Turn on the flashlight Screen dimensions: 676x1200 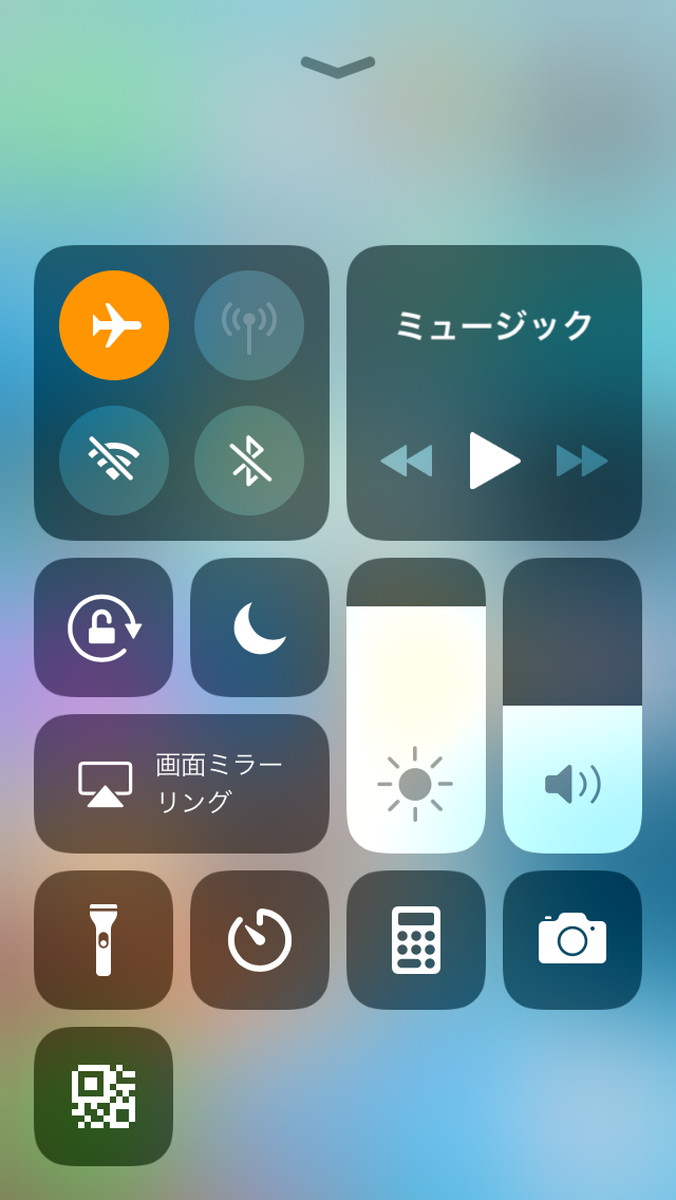104,940
